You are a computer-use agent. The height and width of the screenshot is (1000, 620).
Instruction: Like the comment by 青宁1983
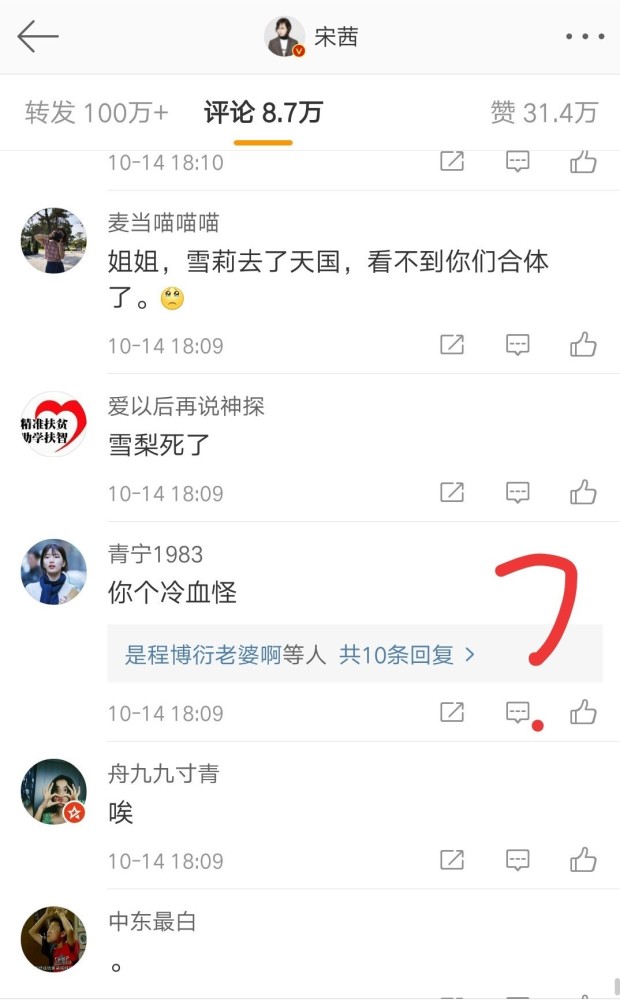coord(583,711)
